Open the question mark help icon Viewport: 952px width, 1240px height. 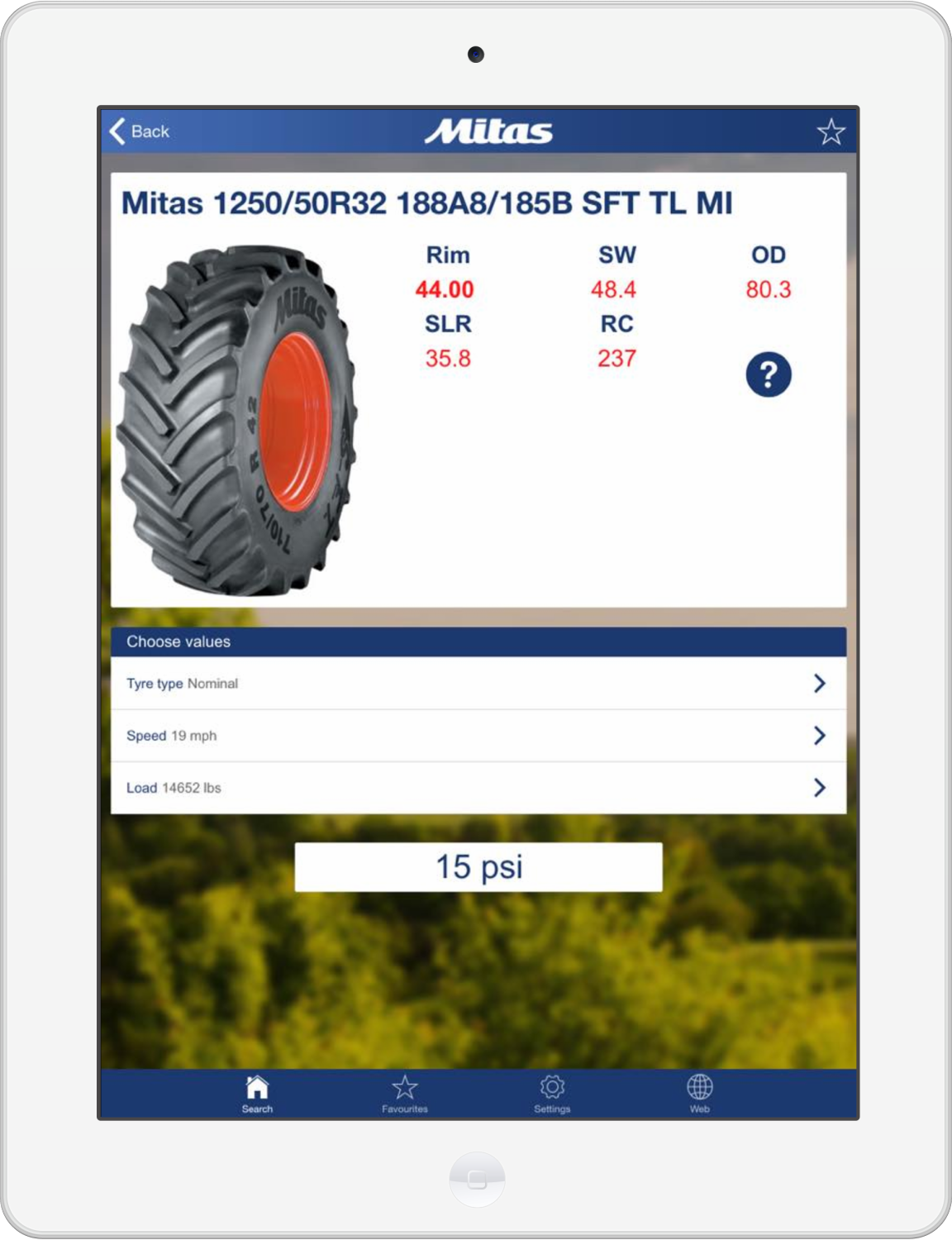[x=768, y=374]
